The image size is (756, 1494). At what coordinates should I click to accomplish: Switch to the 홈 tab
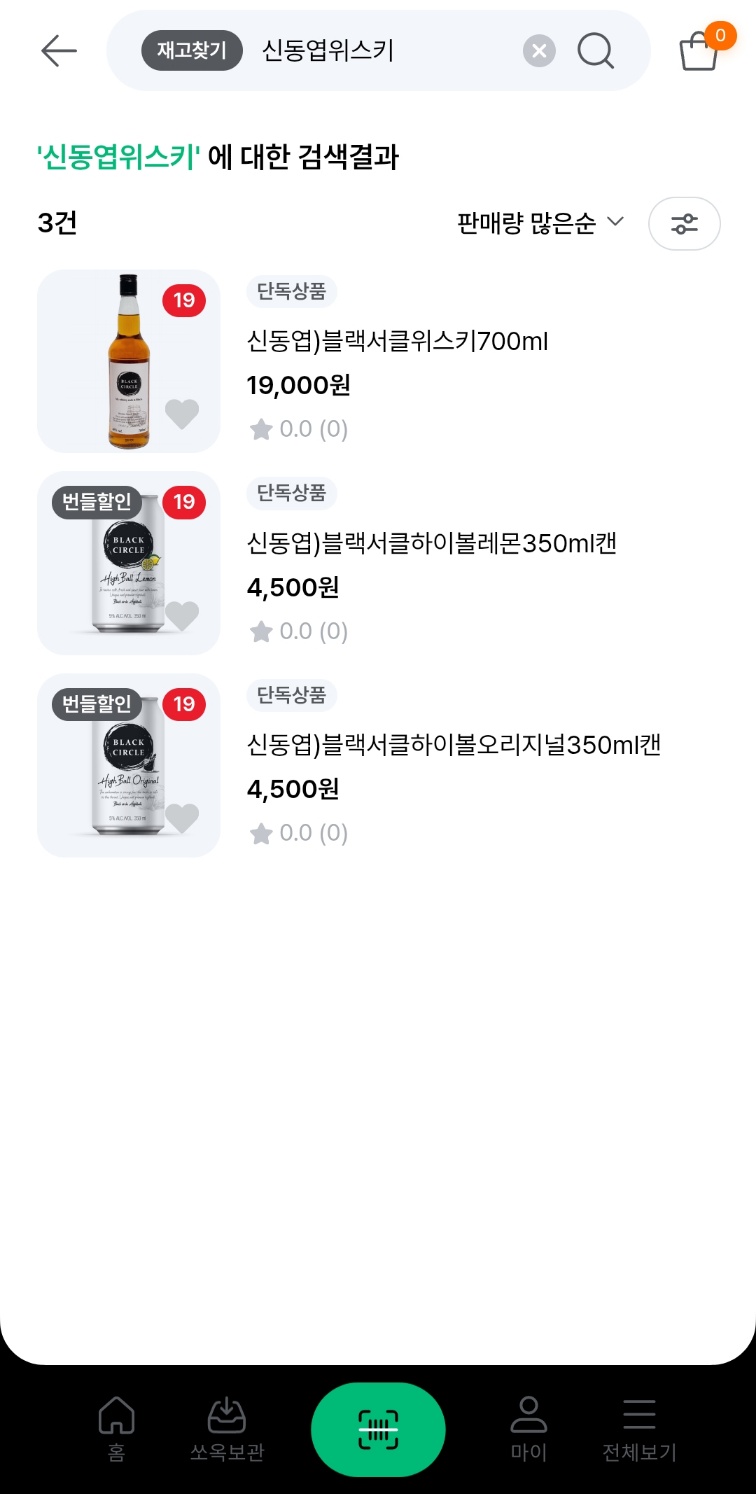coord(116,1429)
